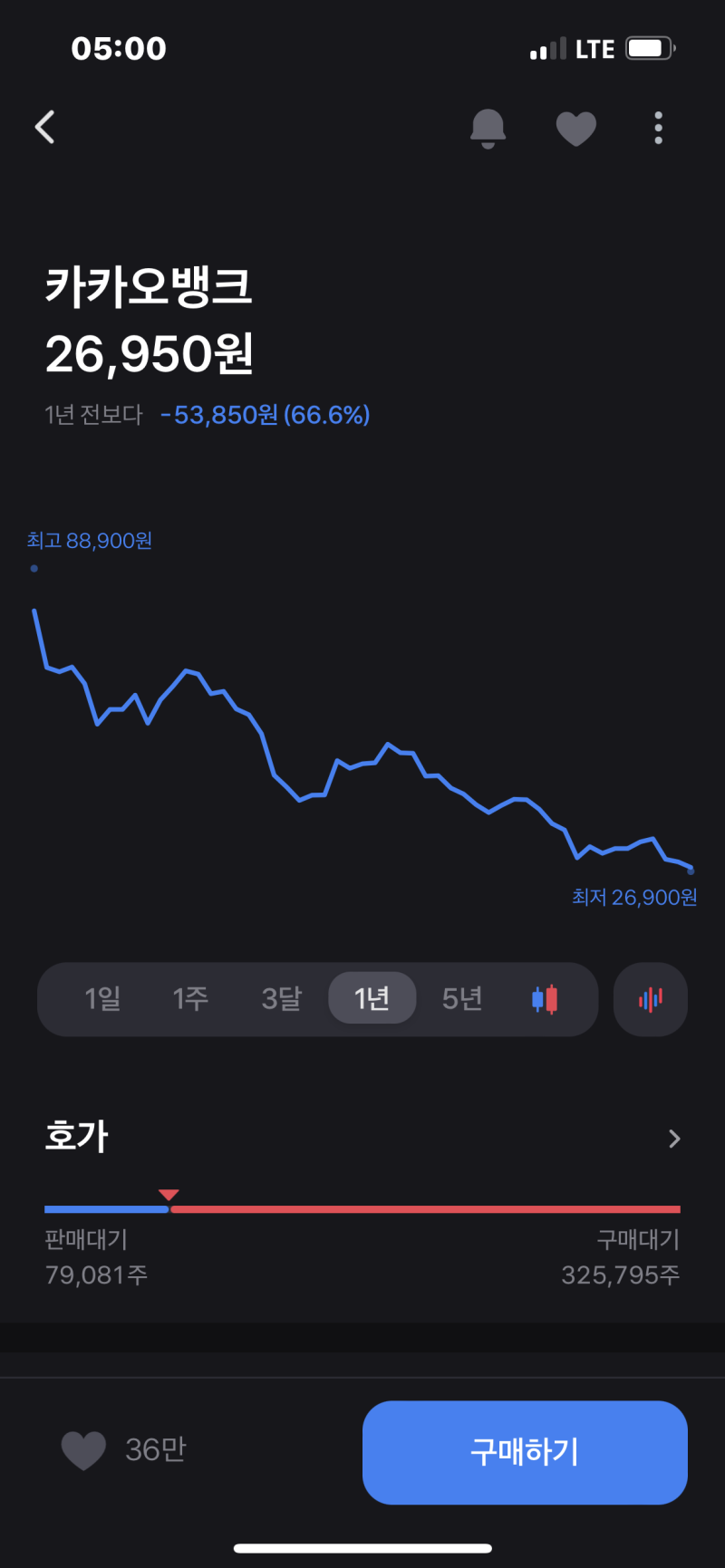The image size is (725, 1568).
Task: Go back with the top-left arrow
Action: pos(45,128)
